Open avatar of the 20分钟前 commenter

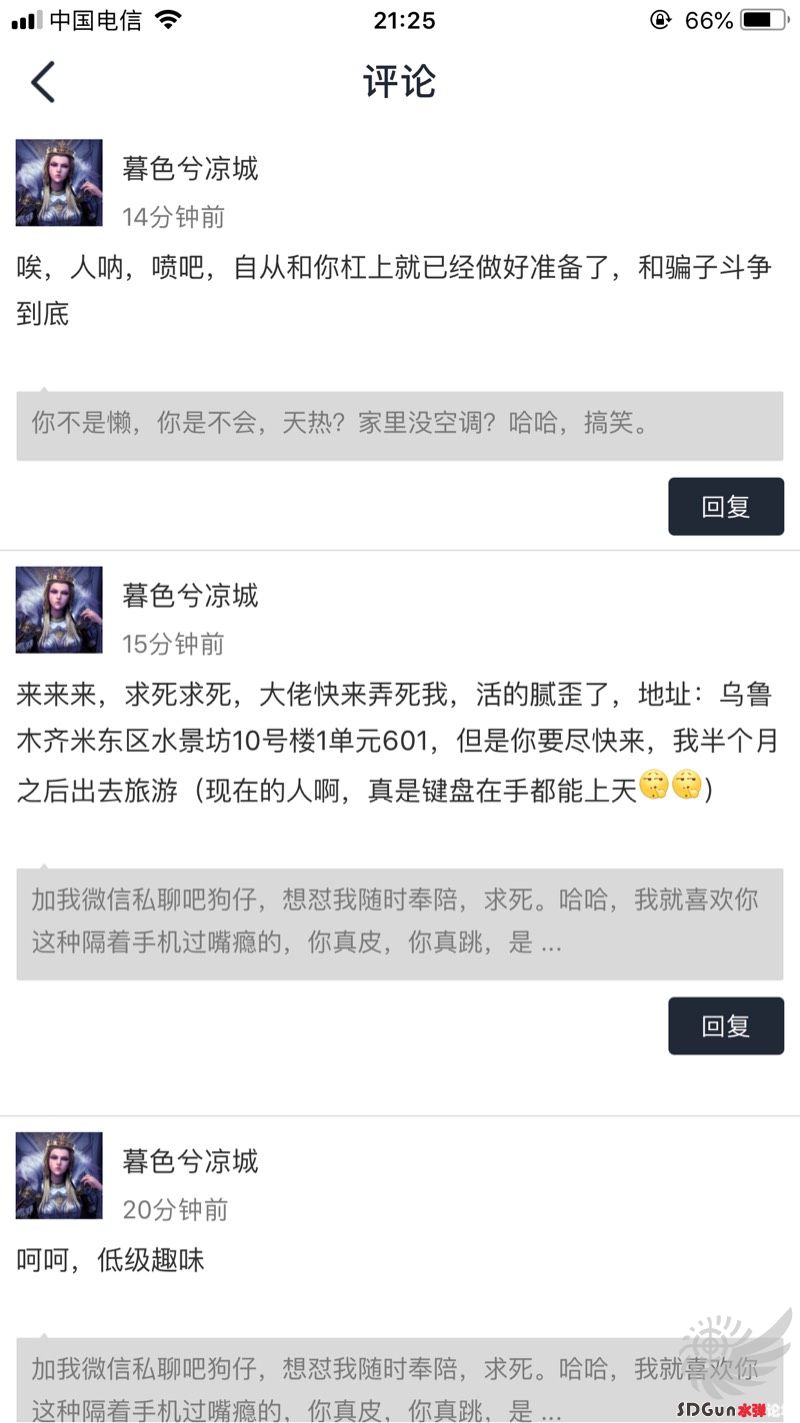(x=59, y=1175)
